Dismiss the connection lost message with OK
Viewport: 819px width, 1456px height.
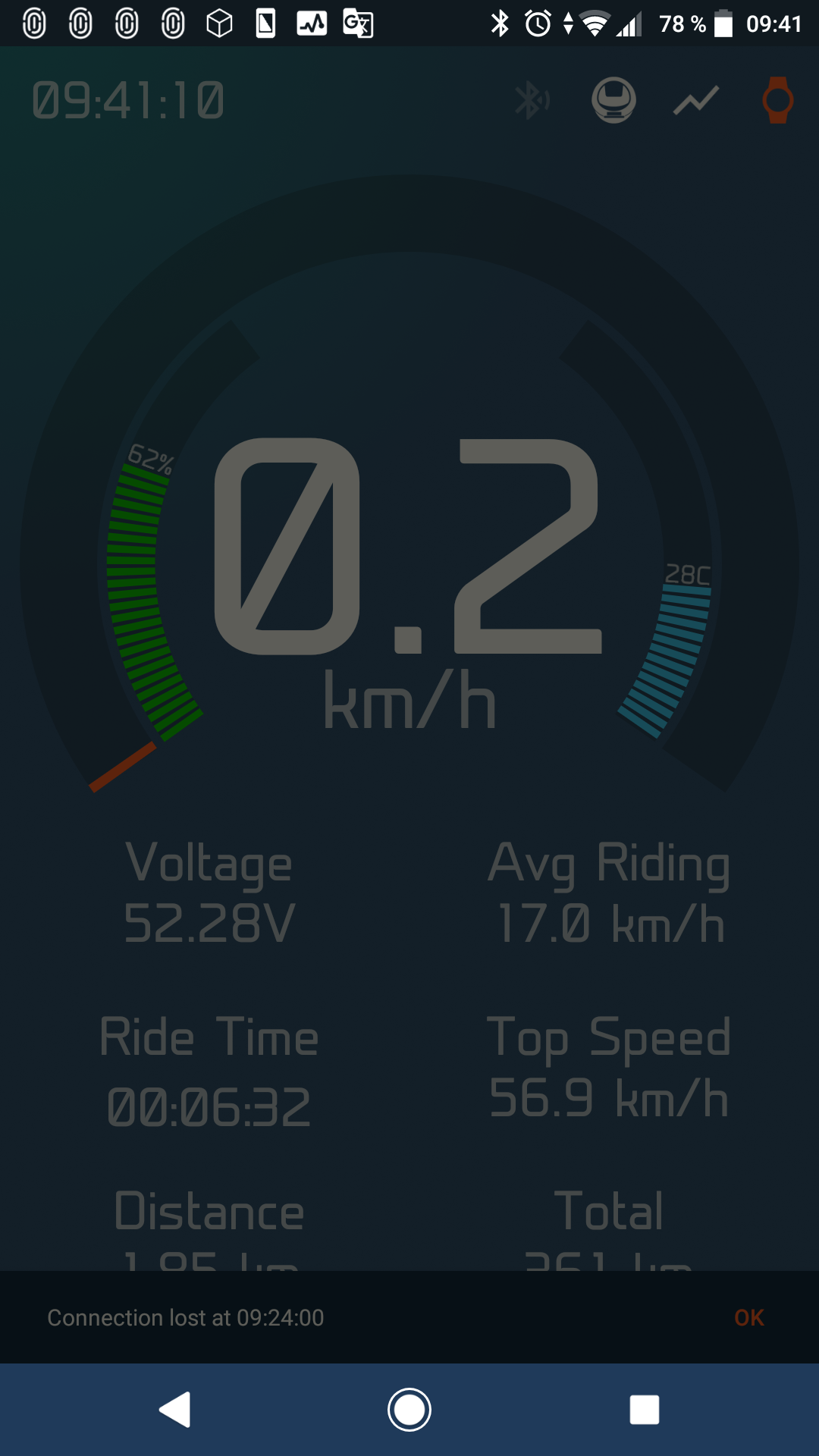pos(749,1318)
